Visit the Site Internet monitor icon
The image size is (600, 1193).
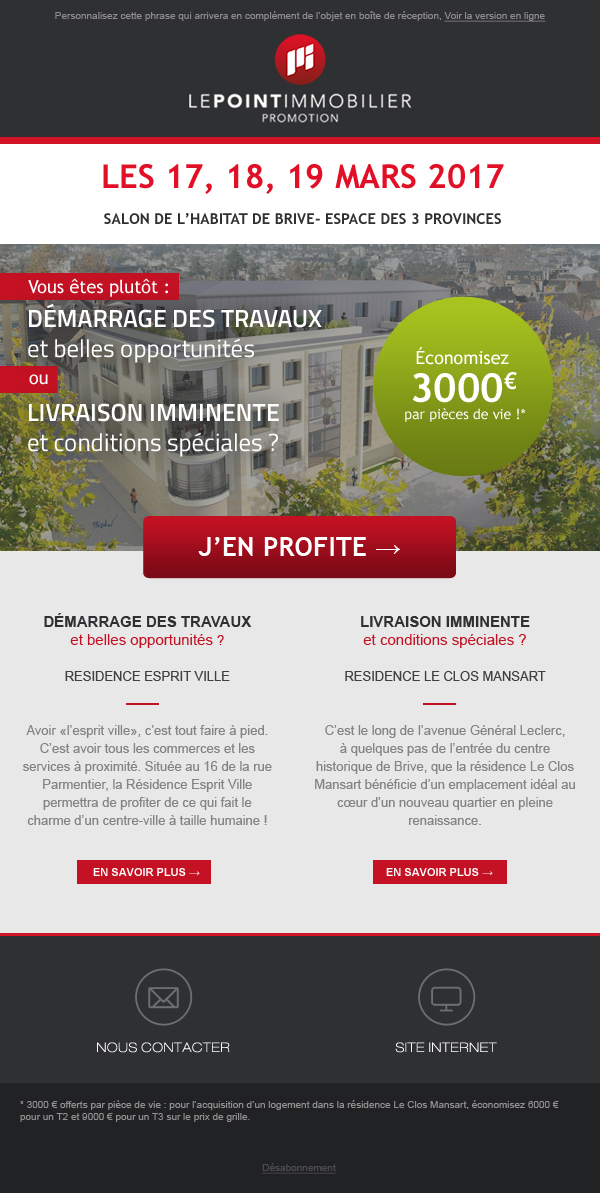click(446, 997)
